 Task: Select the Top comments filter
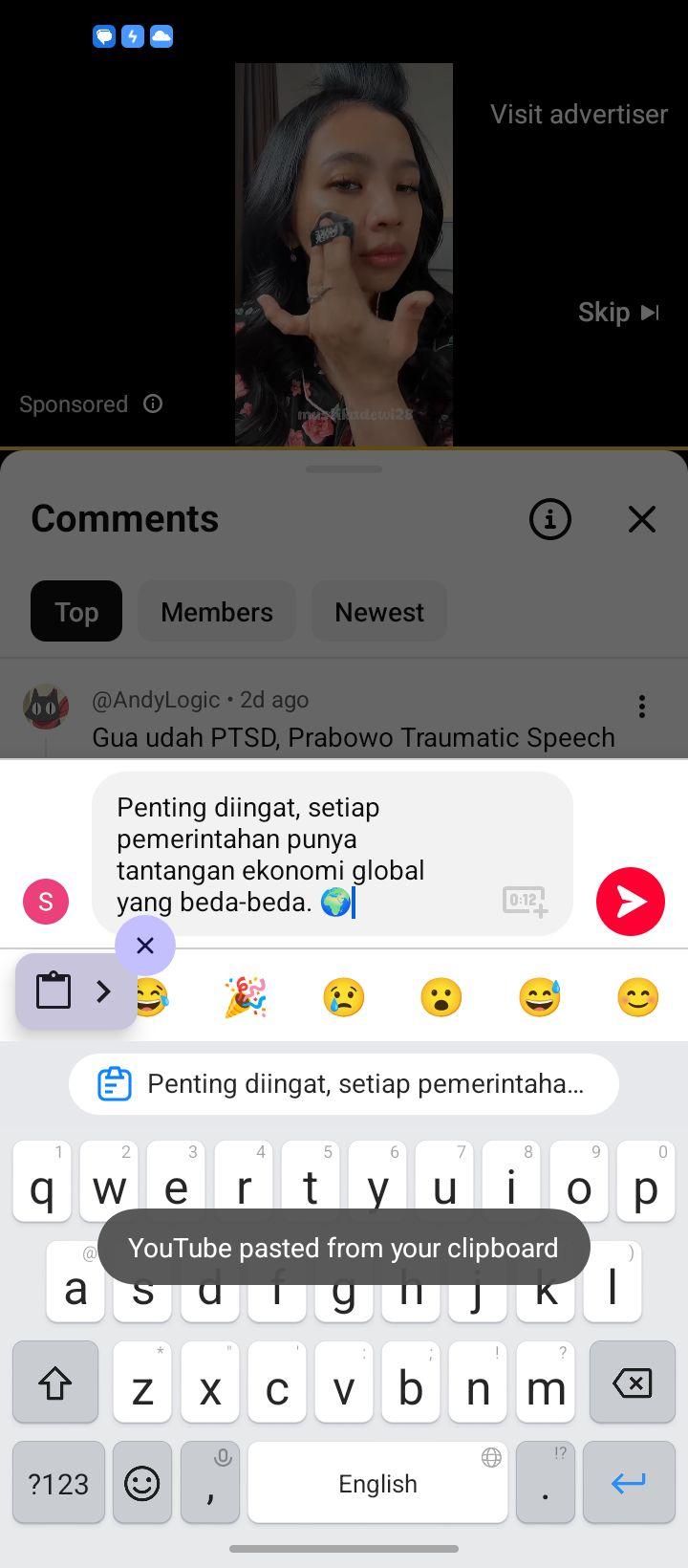click(x=76, y=612)
